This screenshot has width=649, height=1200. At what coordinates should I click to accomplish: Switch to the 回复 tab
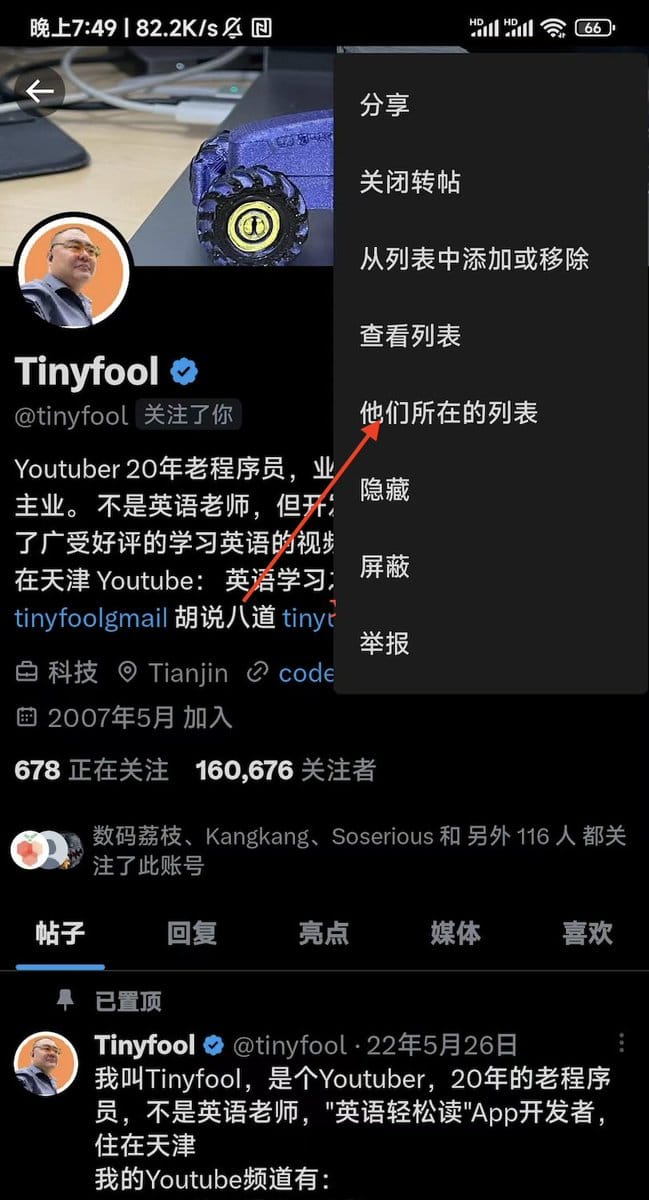click(192, 933)
